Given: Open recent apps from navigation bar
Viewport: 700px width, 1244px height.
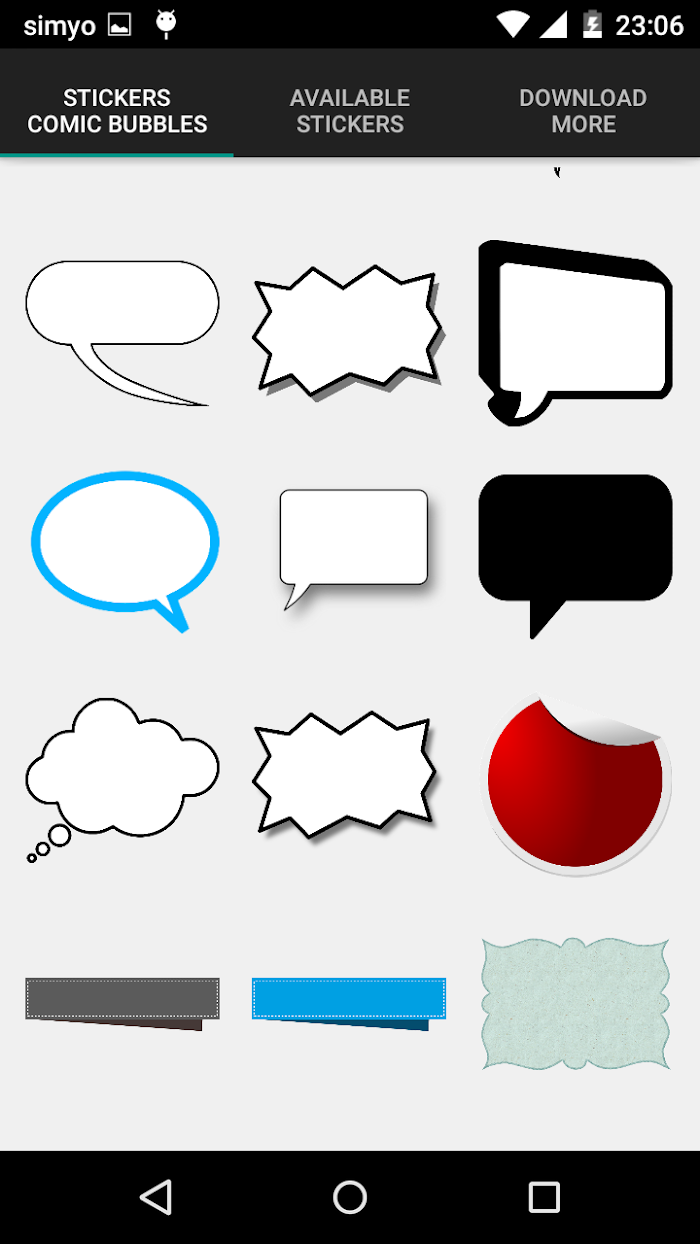Looking at the screenshot, I should click(544, 1197).
